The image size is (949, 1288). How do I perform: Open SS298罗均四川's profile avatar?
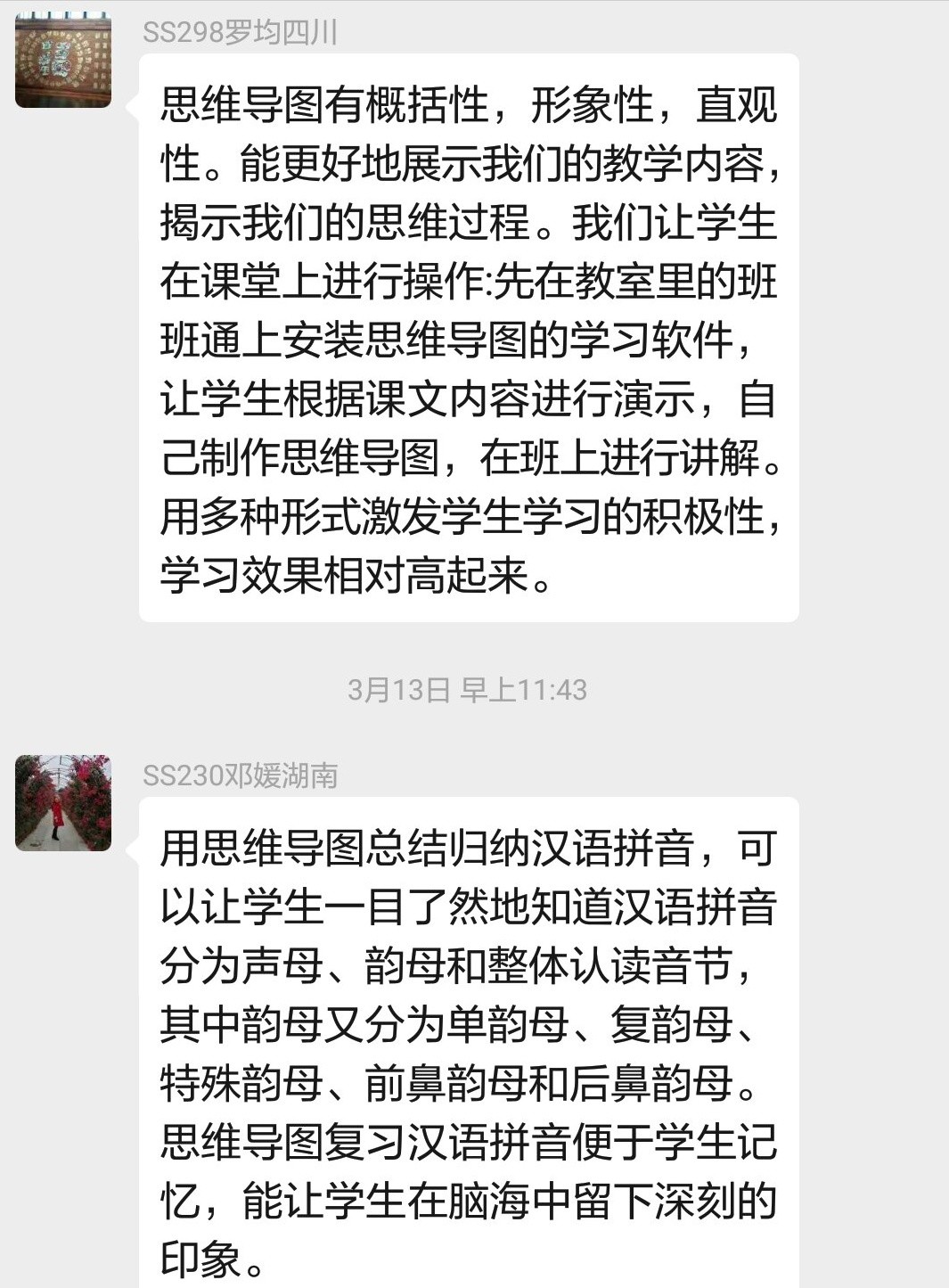[x=63, y=59]
